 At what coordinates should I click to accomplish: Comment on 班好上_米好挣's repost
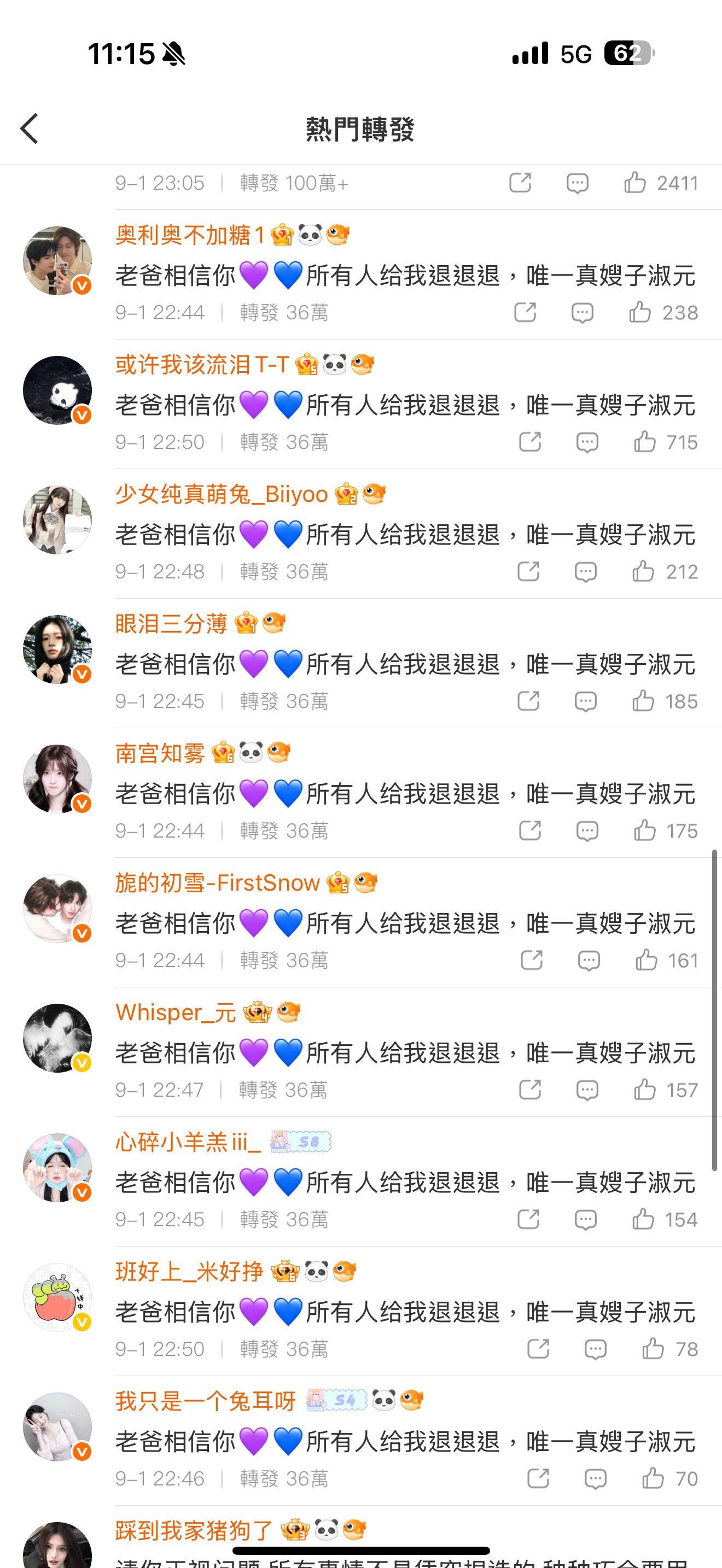595,1349
